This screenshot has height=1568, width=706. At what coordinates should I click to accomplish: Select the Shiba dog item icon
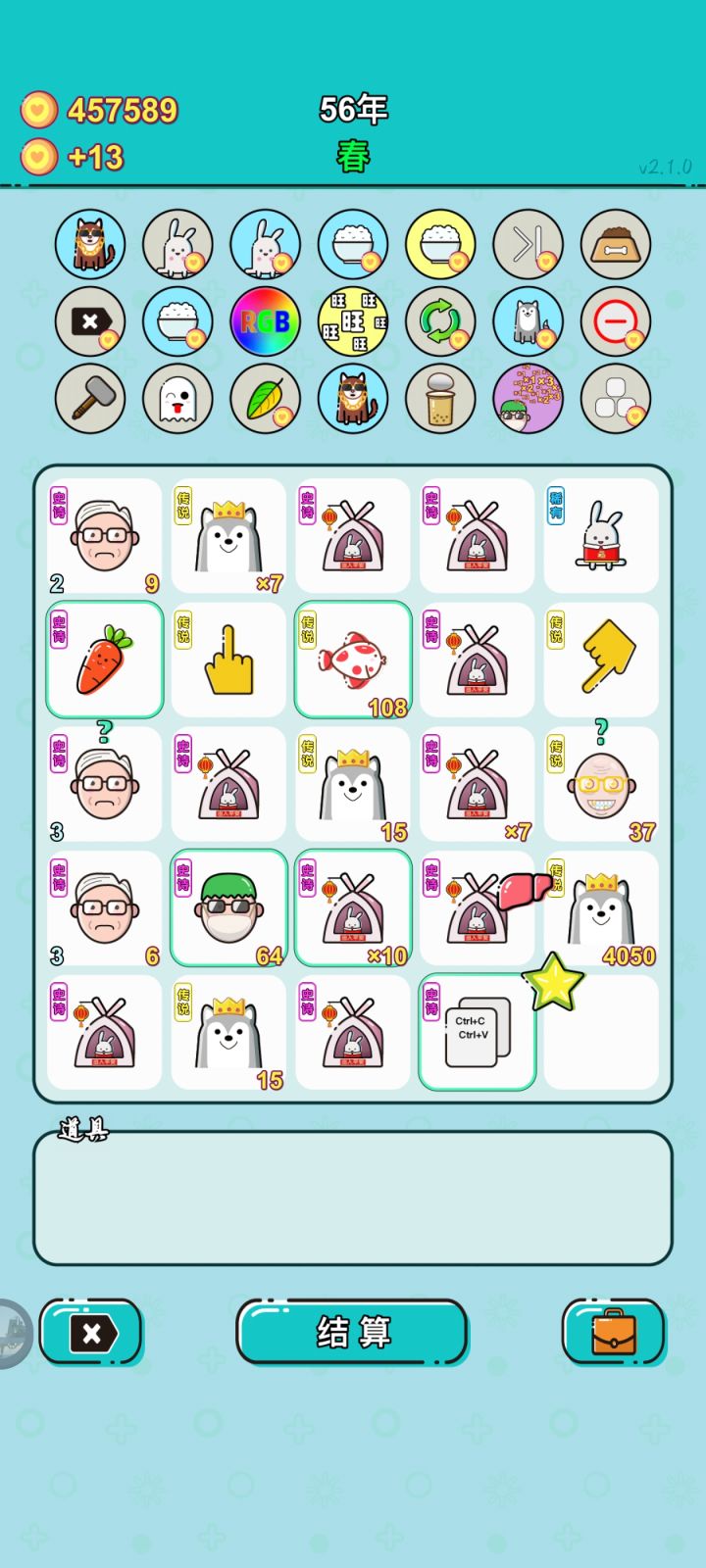(x=89, y=245)
